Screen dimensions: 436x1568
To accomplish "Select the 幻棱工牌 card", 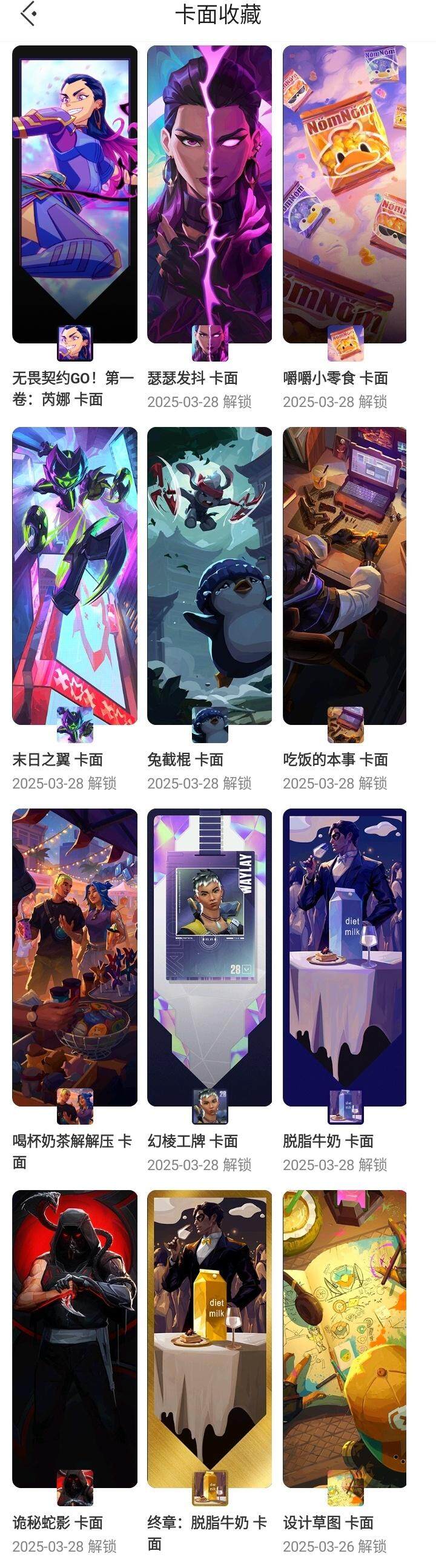I will [209, 957].
